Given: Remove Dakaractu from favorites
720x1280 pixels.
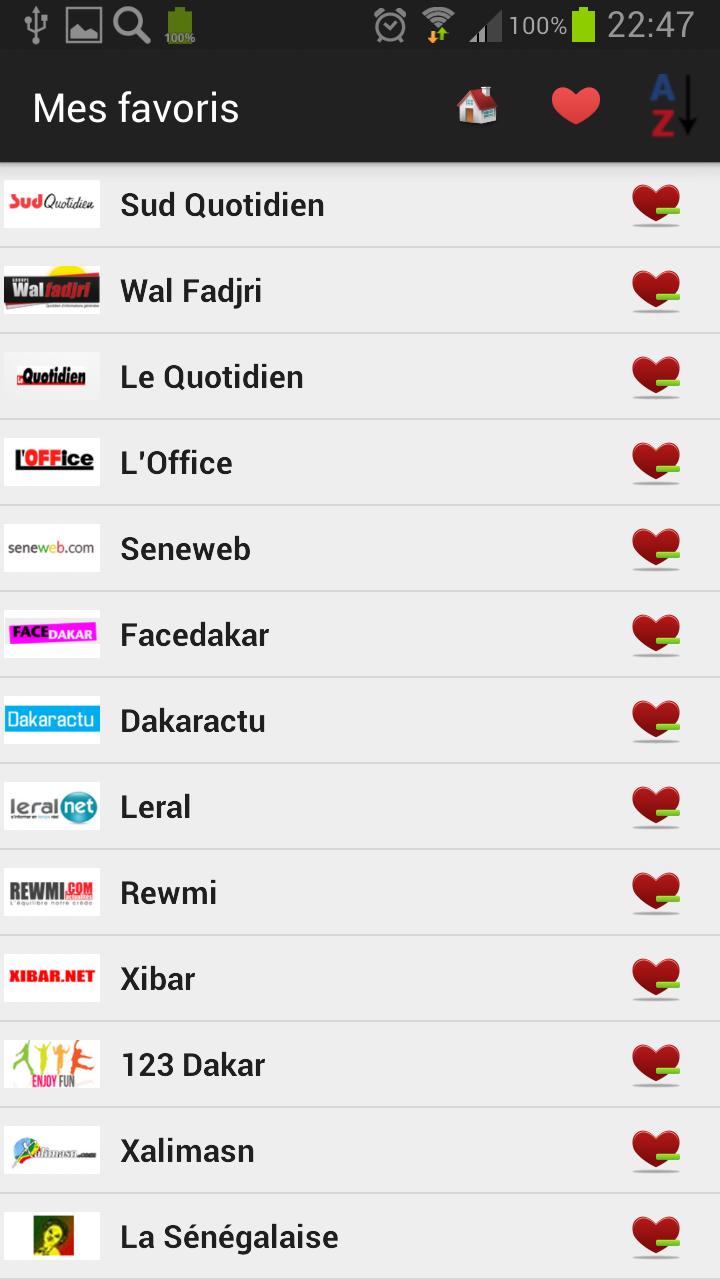Looking at the screenshot, I should click(656, 721).
